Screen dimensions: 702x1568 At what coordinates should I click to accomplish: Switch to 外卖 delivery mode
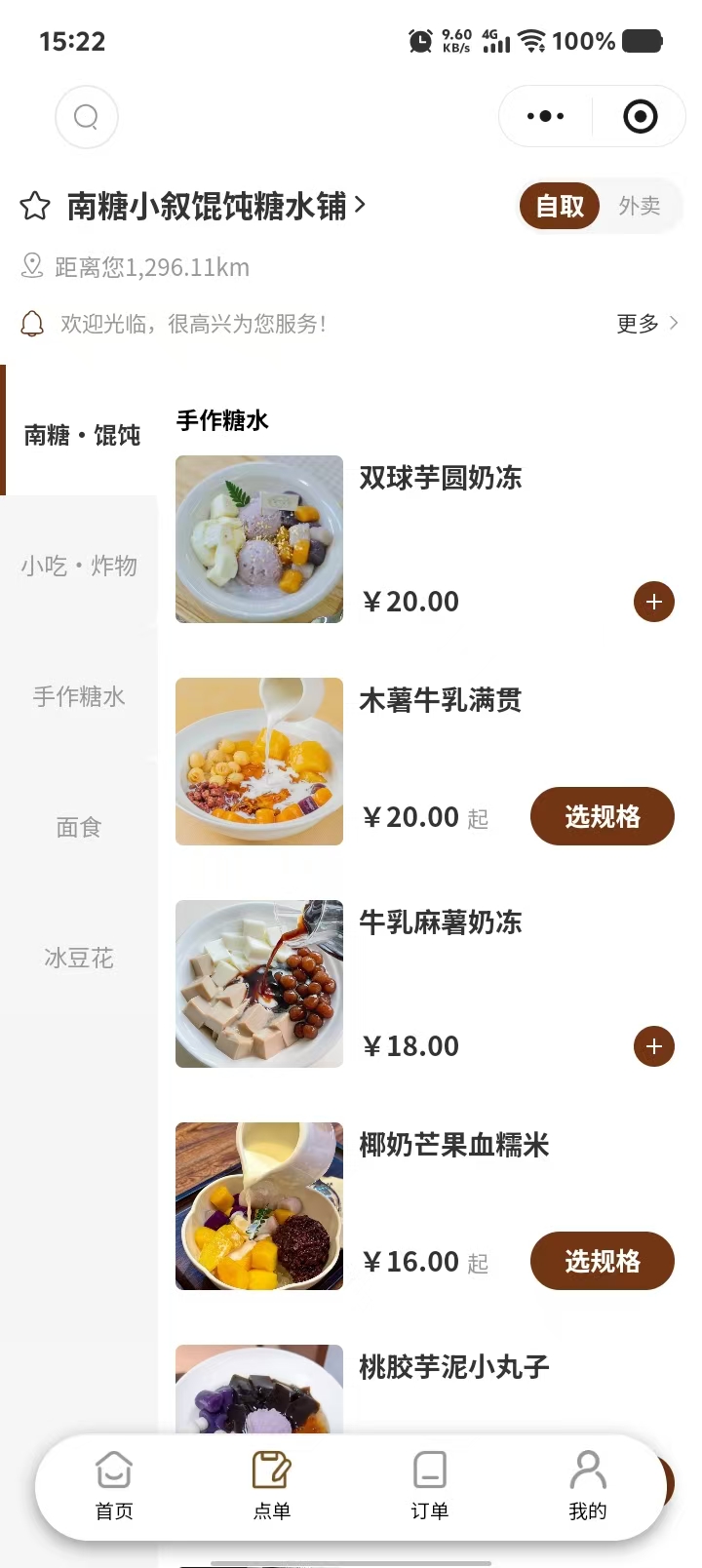pyautogui.click(x=640, y=206)
